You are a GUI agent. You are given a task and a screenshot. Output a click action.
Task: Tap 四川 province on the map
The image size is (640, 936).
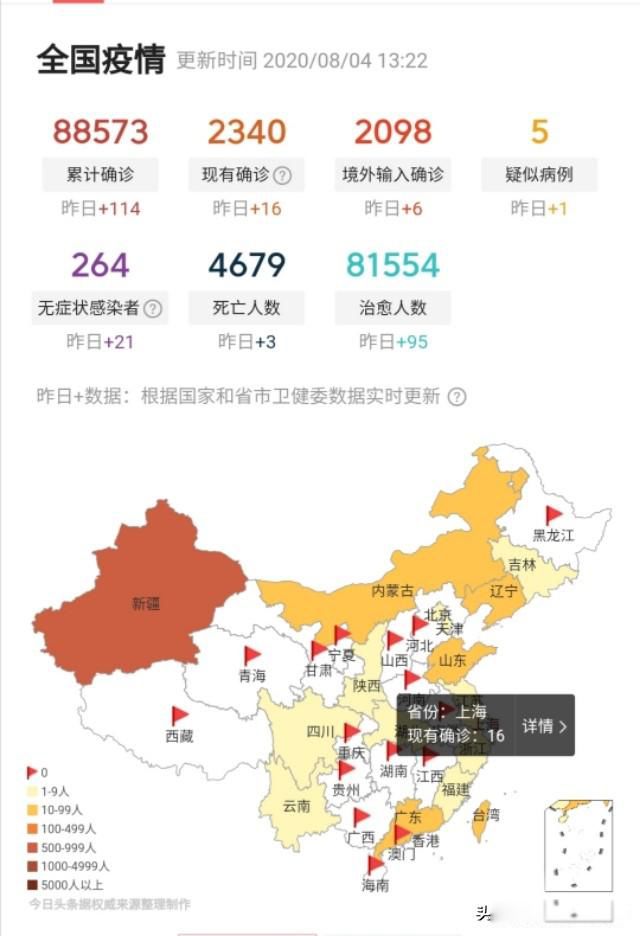[x=320, y=731]
